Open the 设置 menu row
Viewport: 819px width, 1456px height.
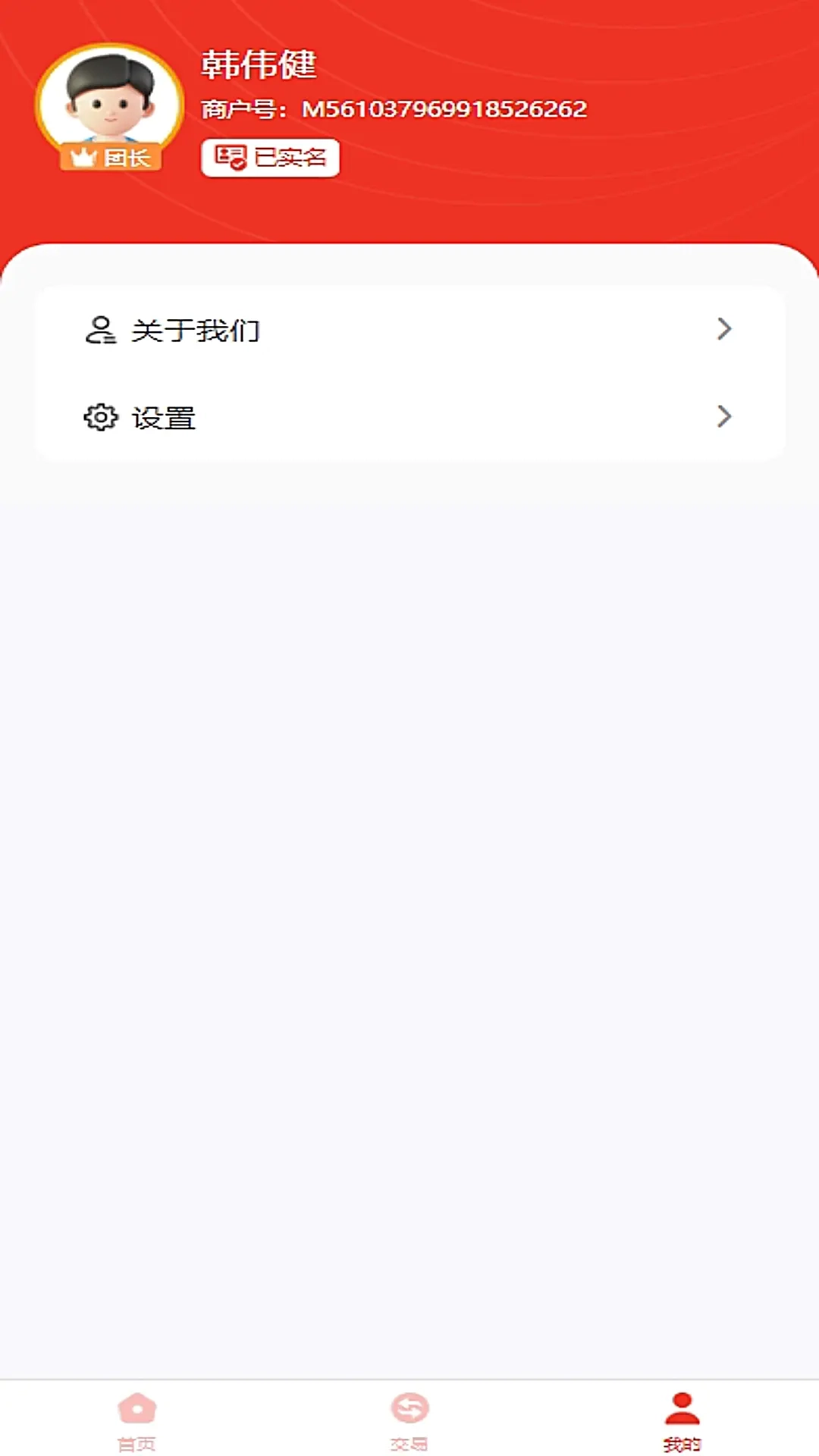tap(409, 417)
